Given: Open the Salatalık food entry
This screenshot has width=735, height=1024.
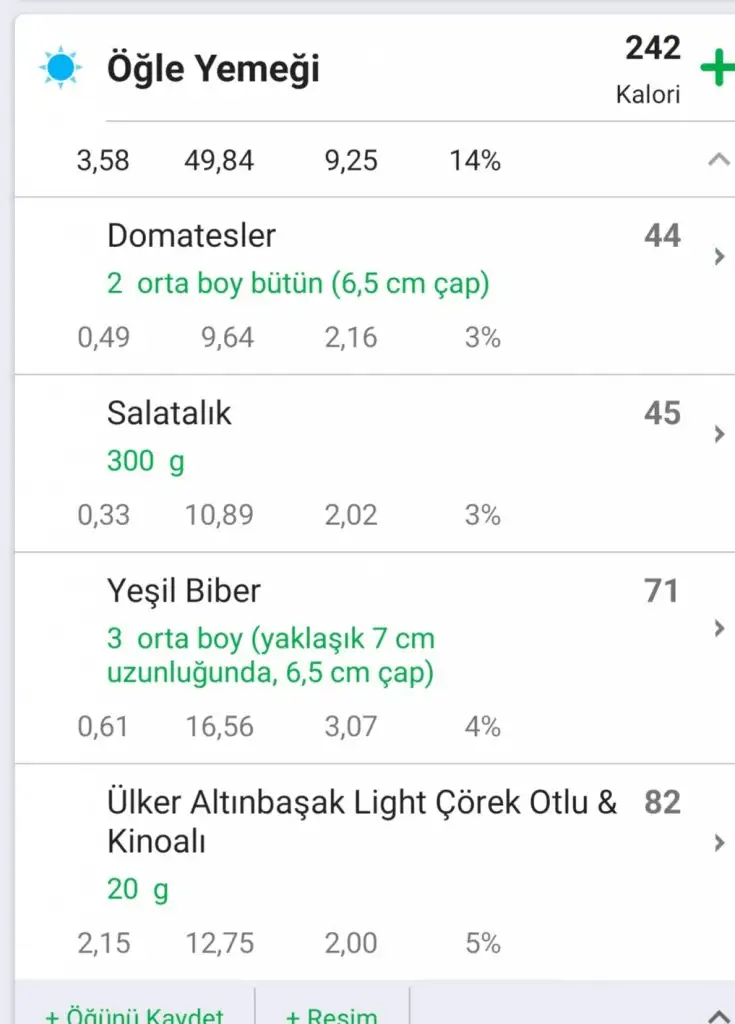Looking at the screenshot, I should click(719, 434).
